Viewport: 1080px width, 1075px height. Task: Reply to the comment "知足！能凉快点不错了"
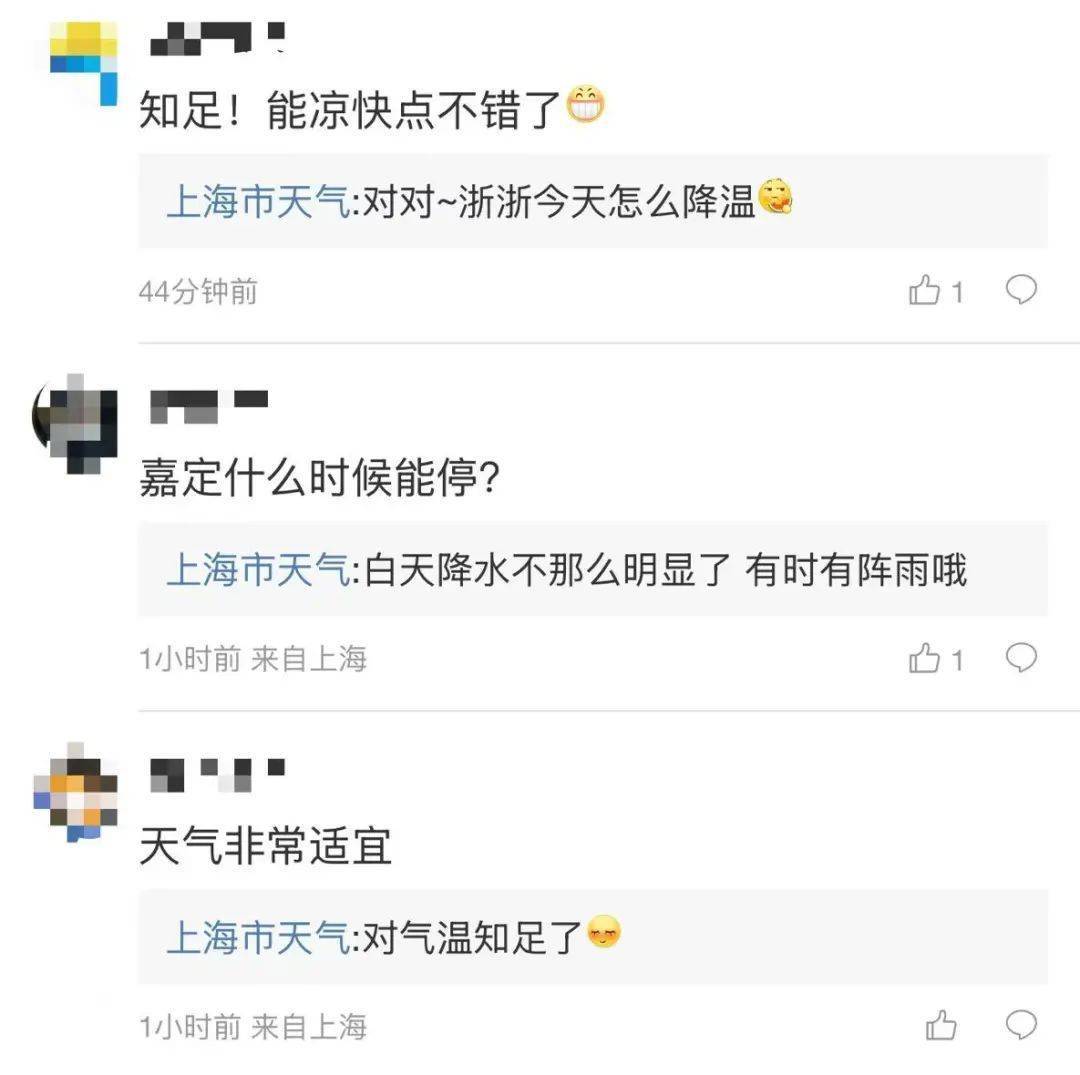point(1020,291)
